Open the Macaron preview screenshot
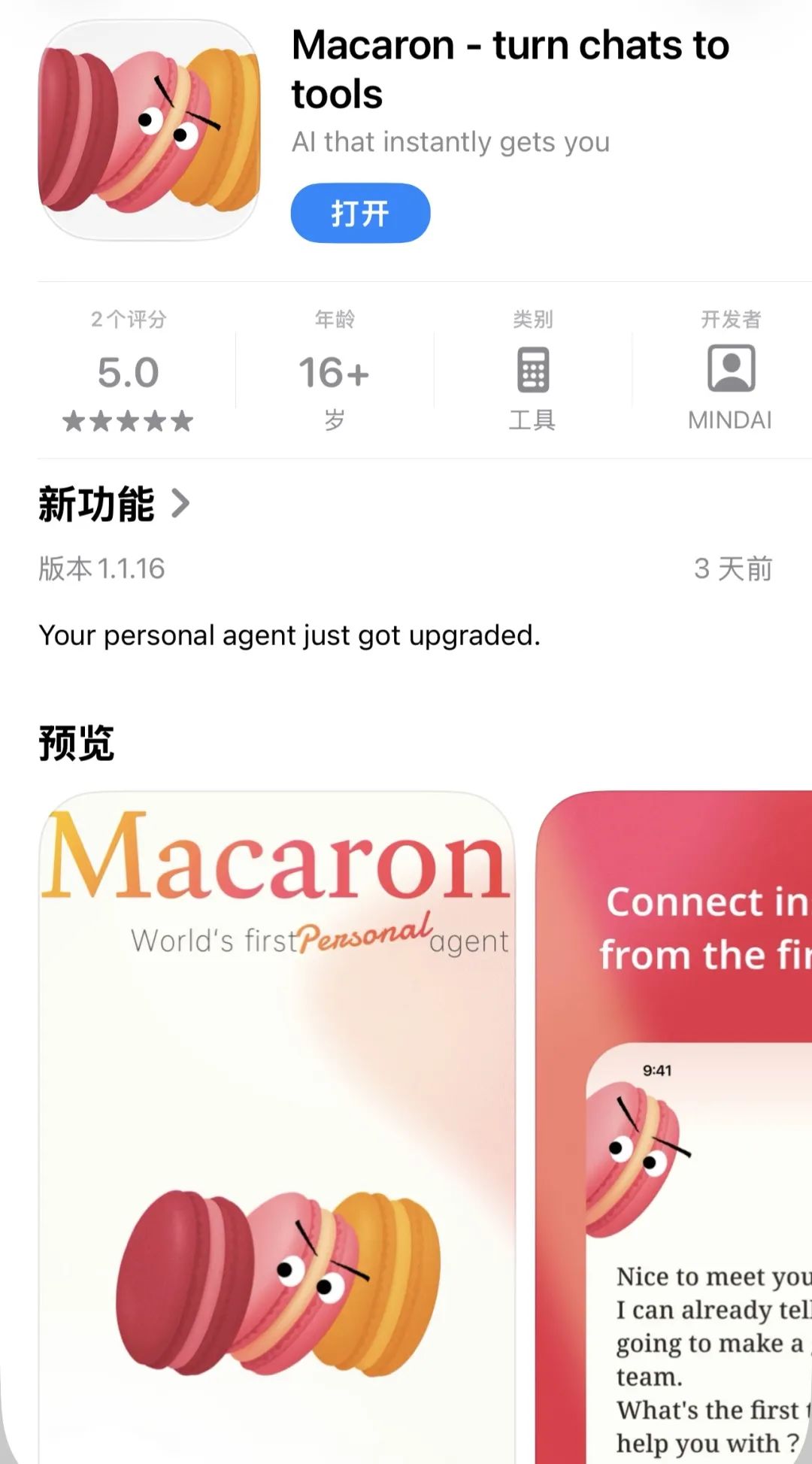Screen dimensions: 812x1464 click(277, 1128)
